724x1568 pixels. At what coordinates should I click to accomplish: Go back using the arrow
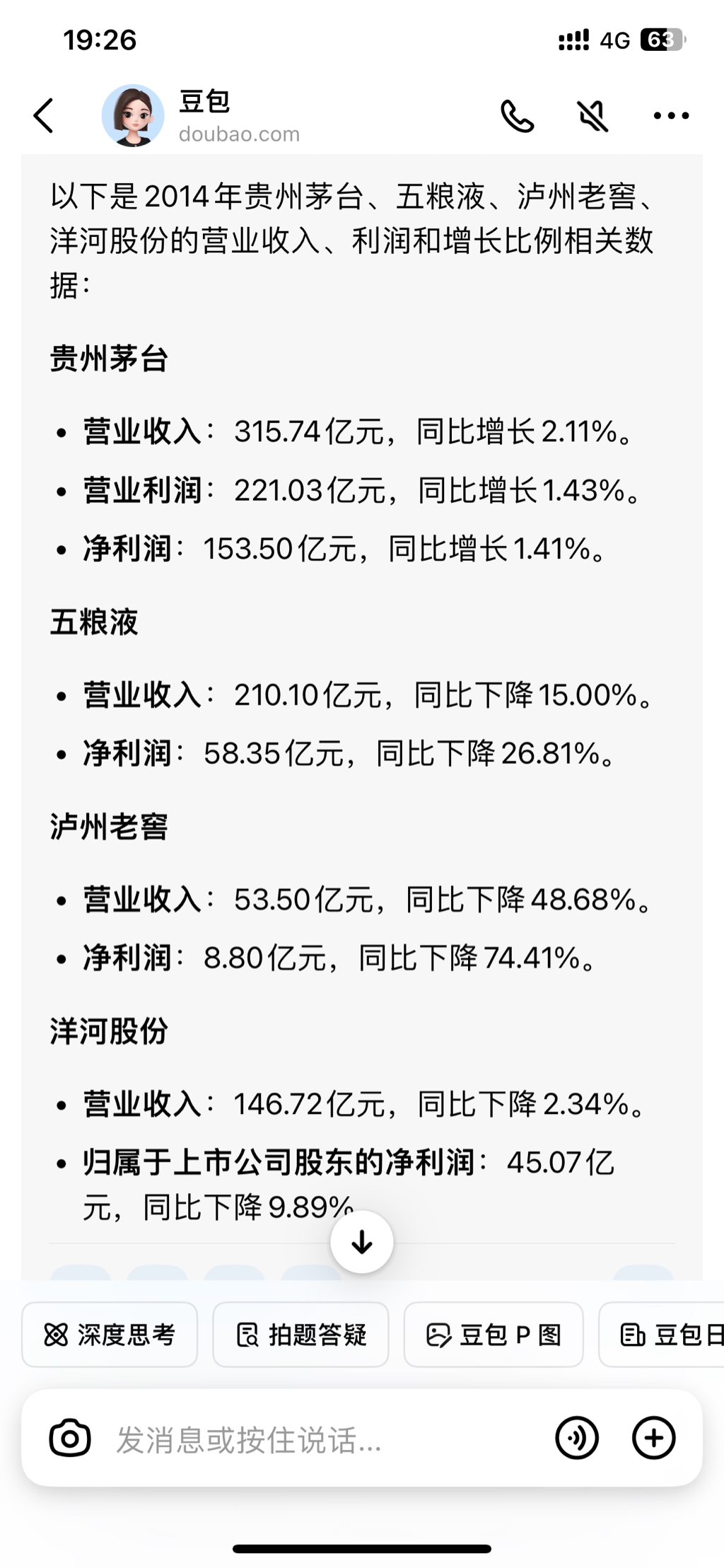point(44,115)
